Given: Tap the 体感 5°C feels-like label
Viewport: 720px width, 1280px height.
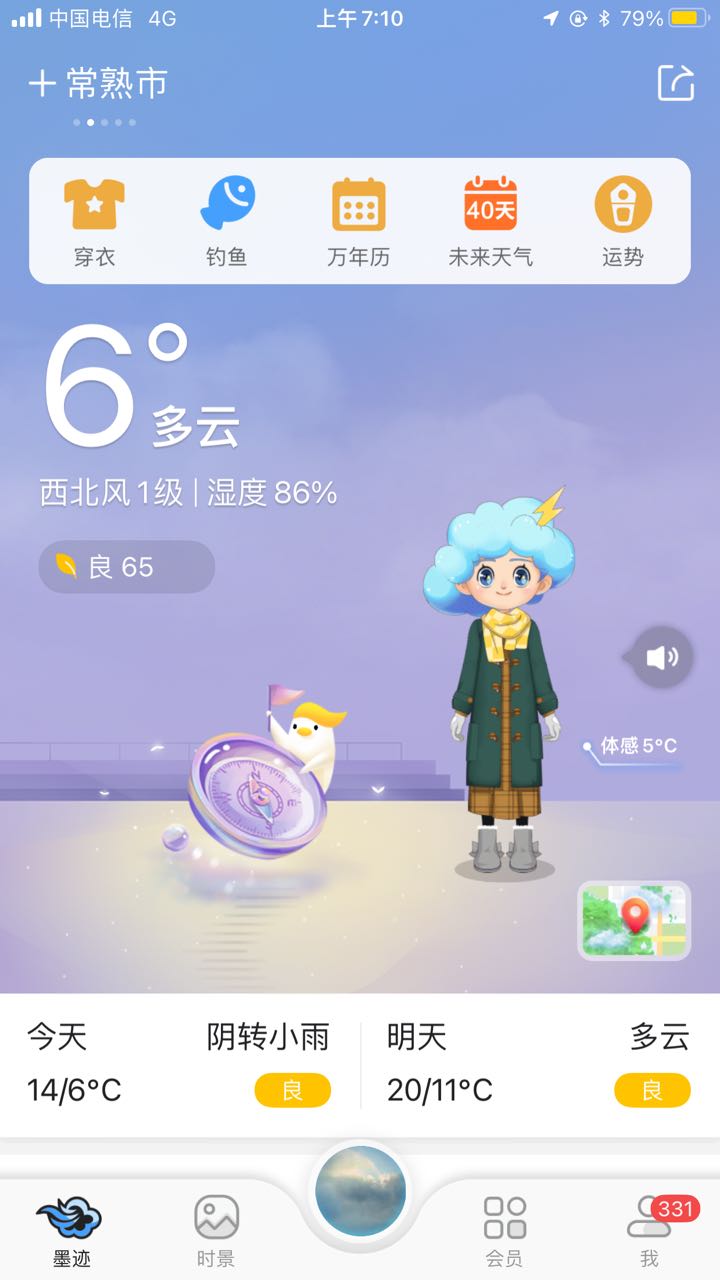Looking at the screenshot, I should coord(638,746).
